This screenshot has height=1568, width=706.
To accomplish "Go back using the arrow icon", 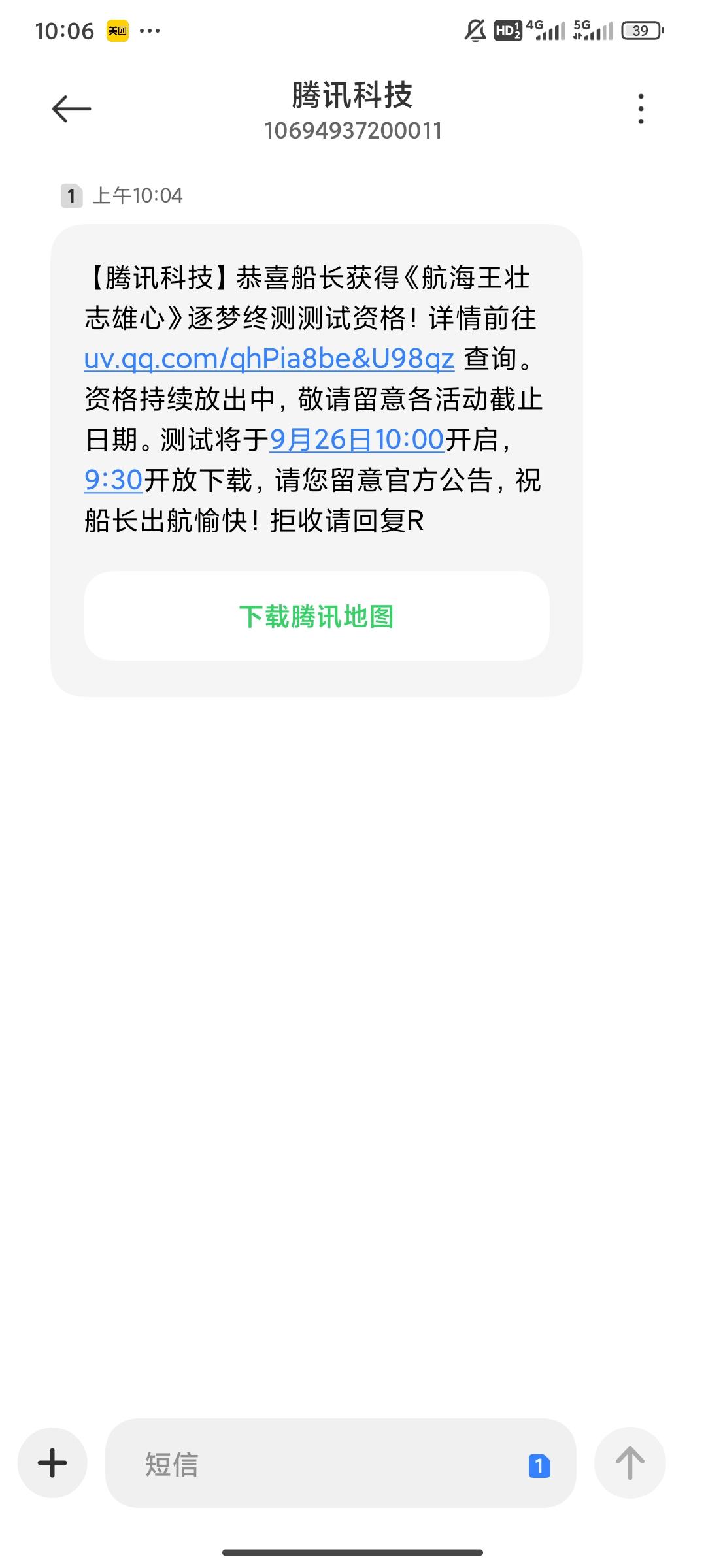I will pyautogui.click(x=71, y=108).
